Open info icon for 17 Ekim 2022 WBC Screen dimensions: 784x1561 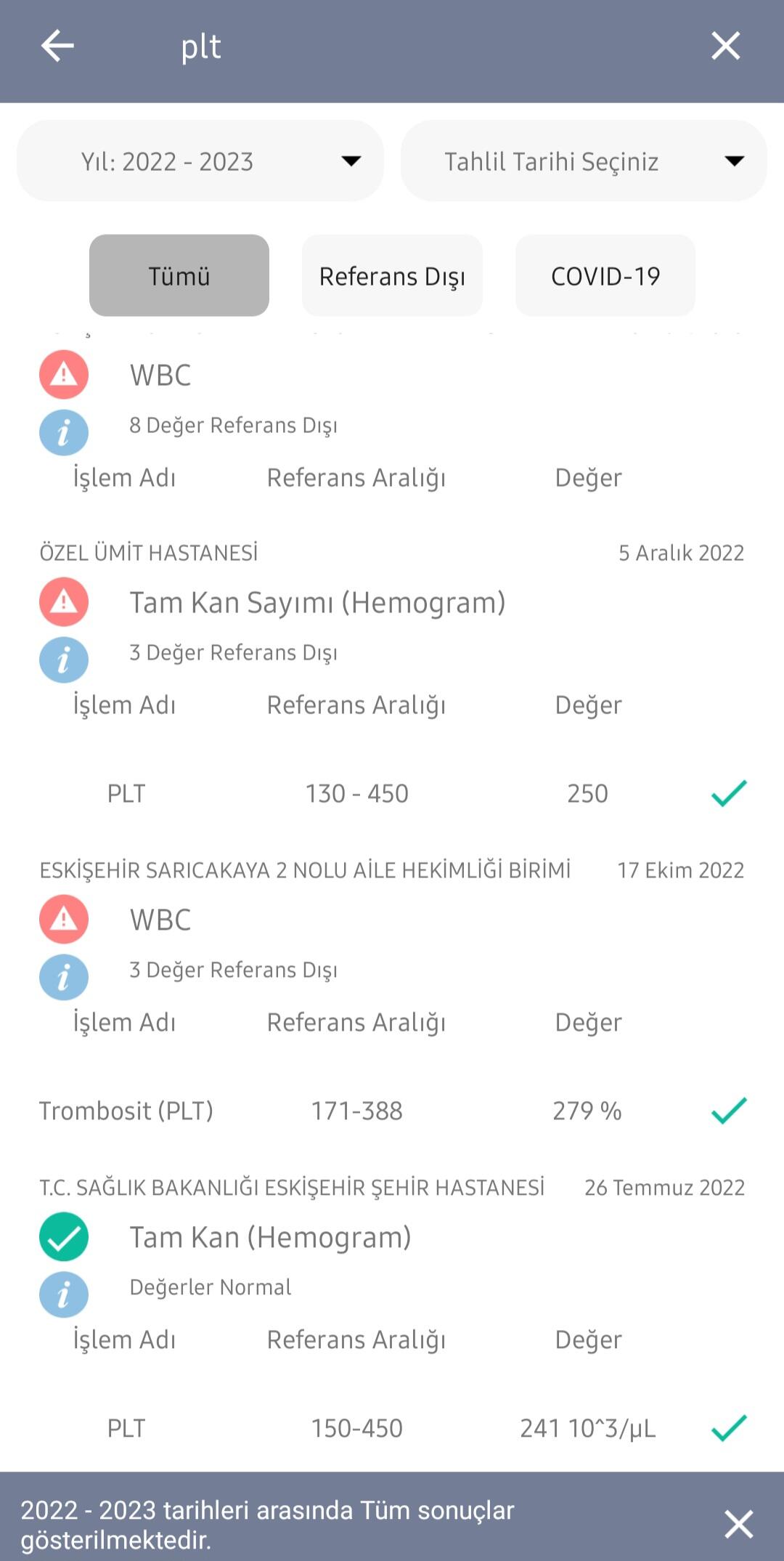tap(64, 977)
